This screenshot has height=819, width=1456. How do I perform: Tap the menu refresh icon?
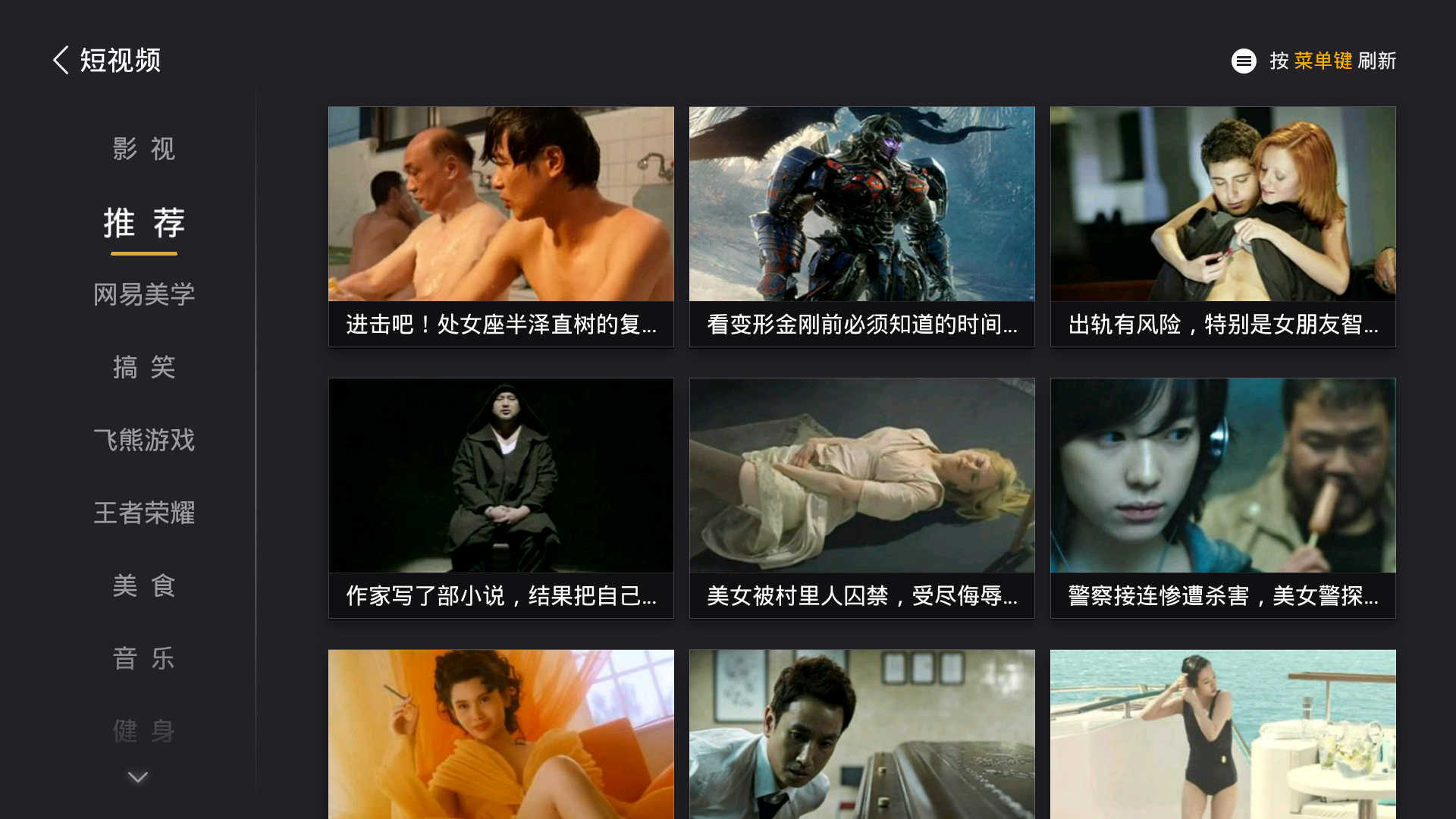coord(1243,61)
